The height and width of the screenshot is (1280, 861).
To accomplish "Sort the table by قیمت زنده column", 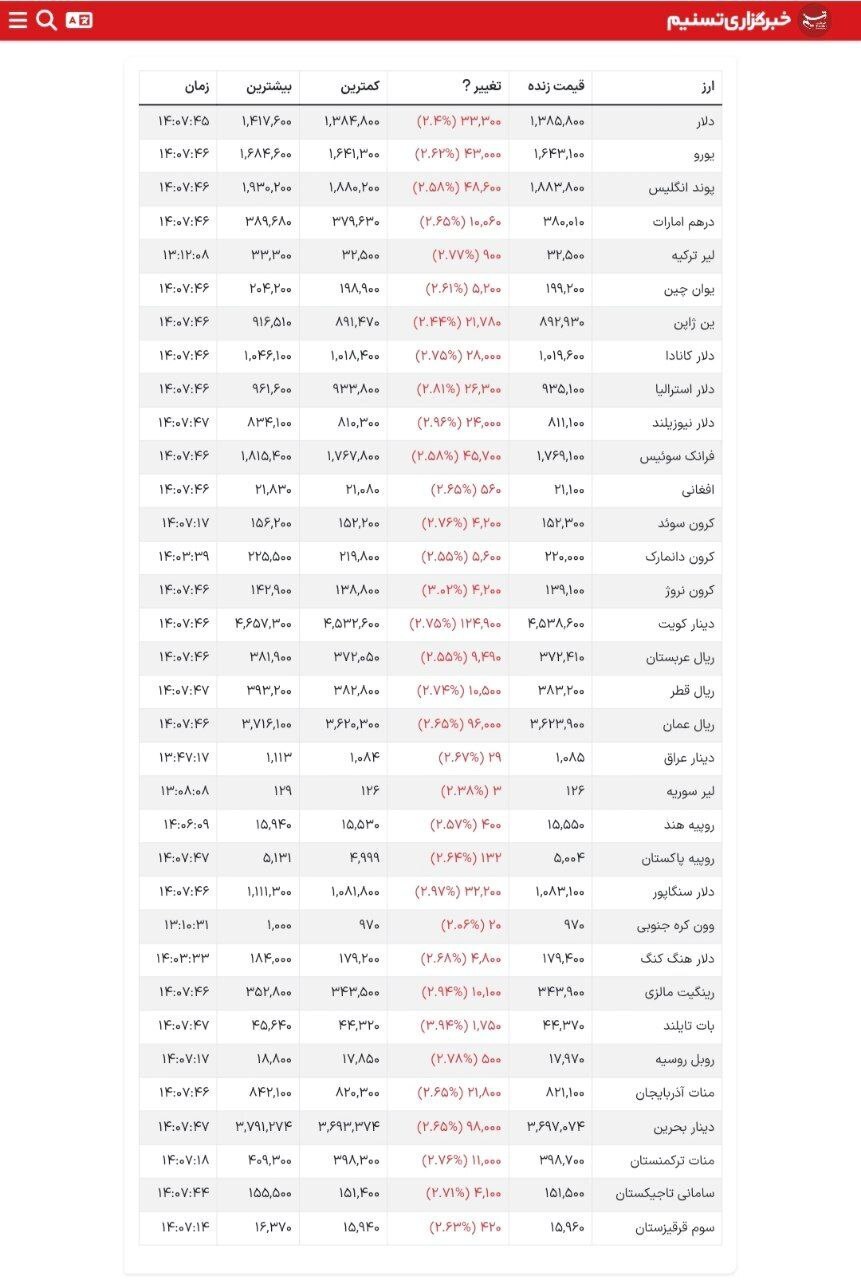I will click(x=557, y=87).
